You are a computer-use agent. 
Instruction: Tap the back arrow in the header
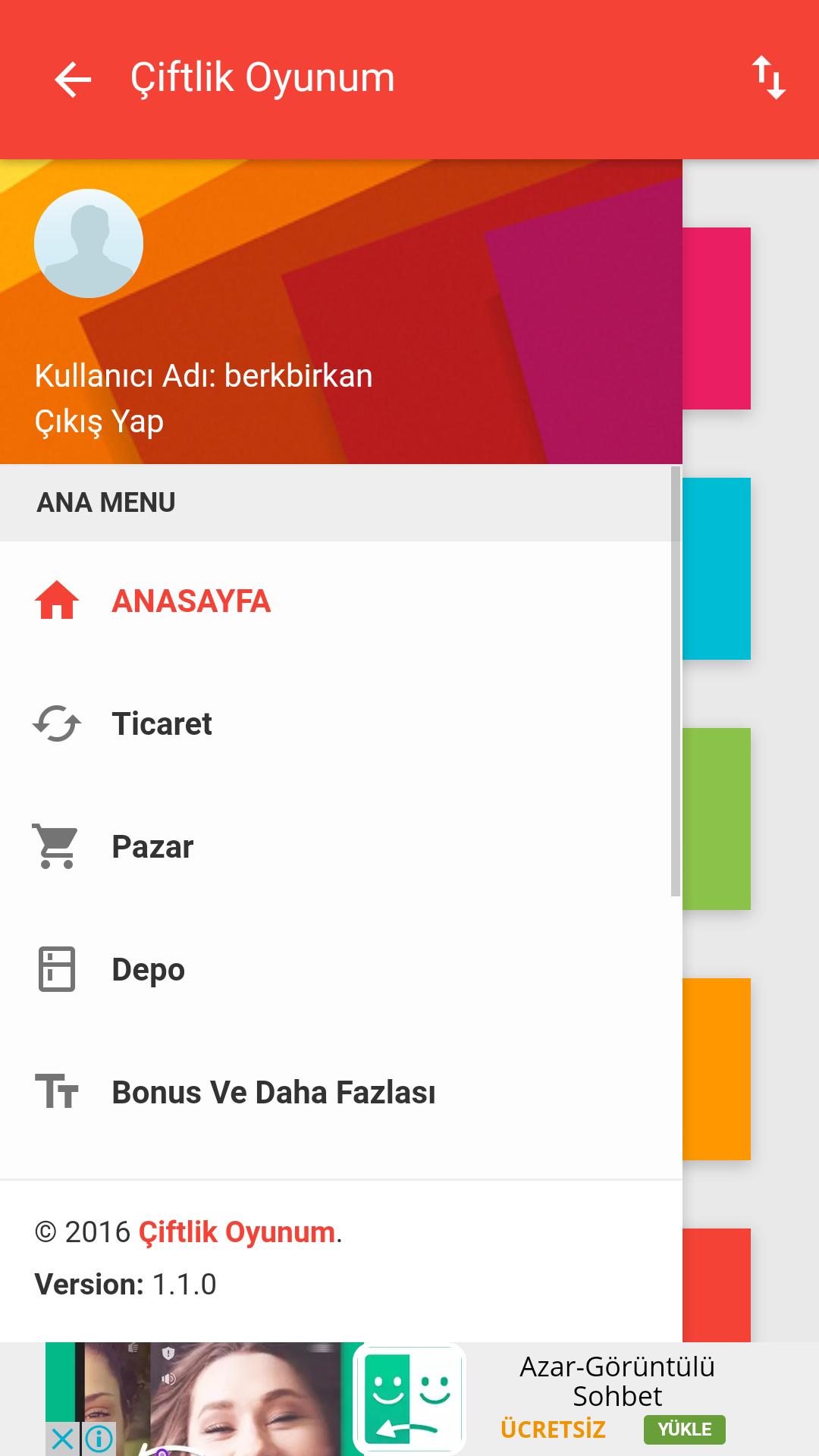73,80
